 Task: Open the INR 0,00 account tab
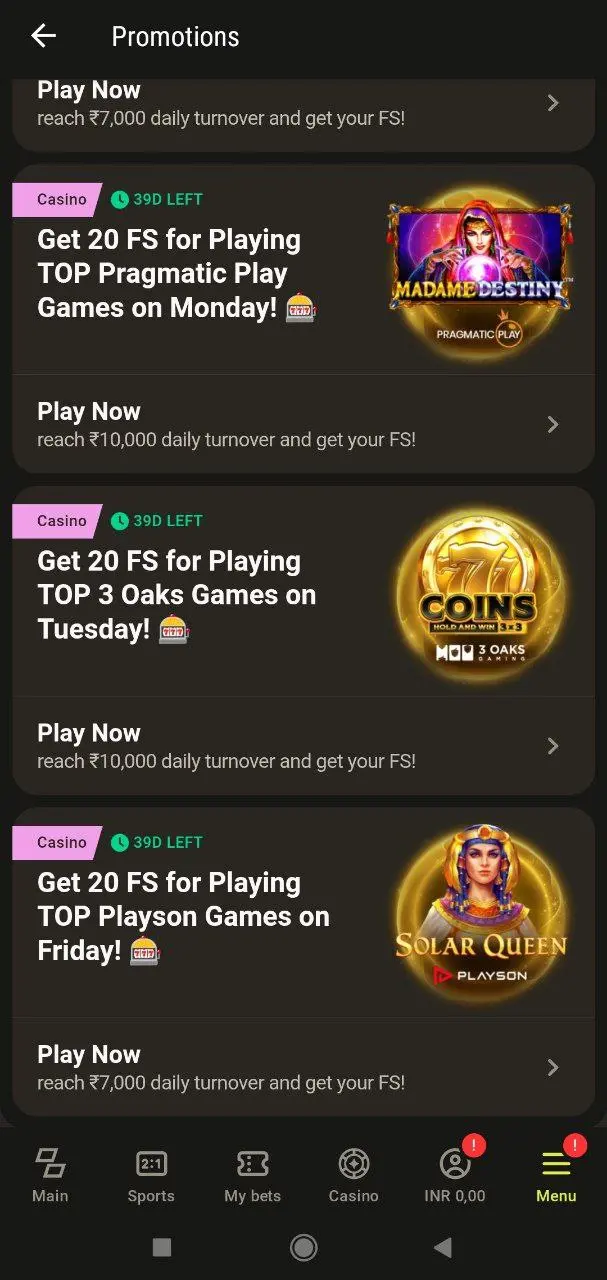click(455, 1175)
